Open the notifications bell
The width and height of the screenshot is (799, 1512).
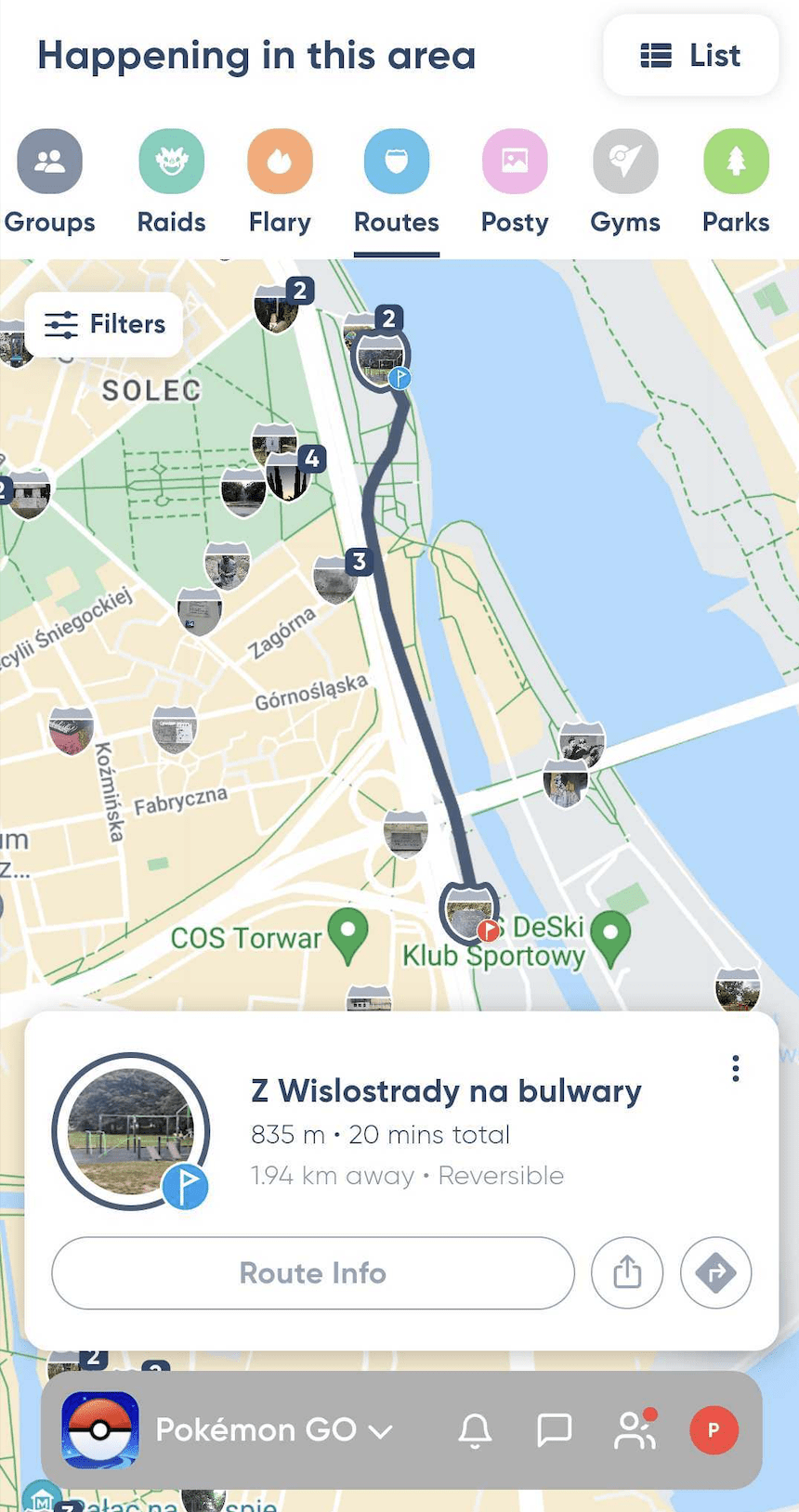[x=475, y=1430]
